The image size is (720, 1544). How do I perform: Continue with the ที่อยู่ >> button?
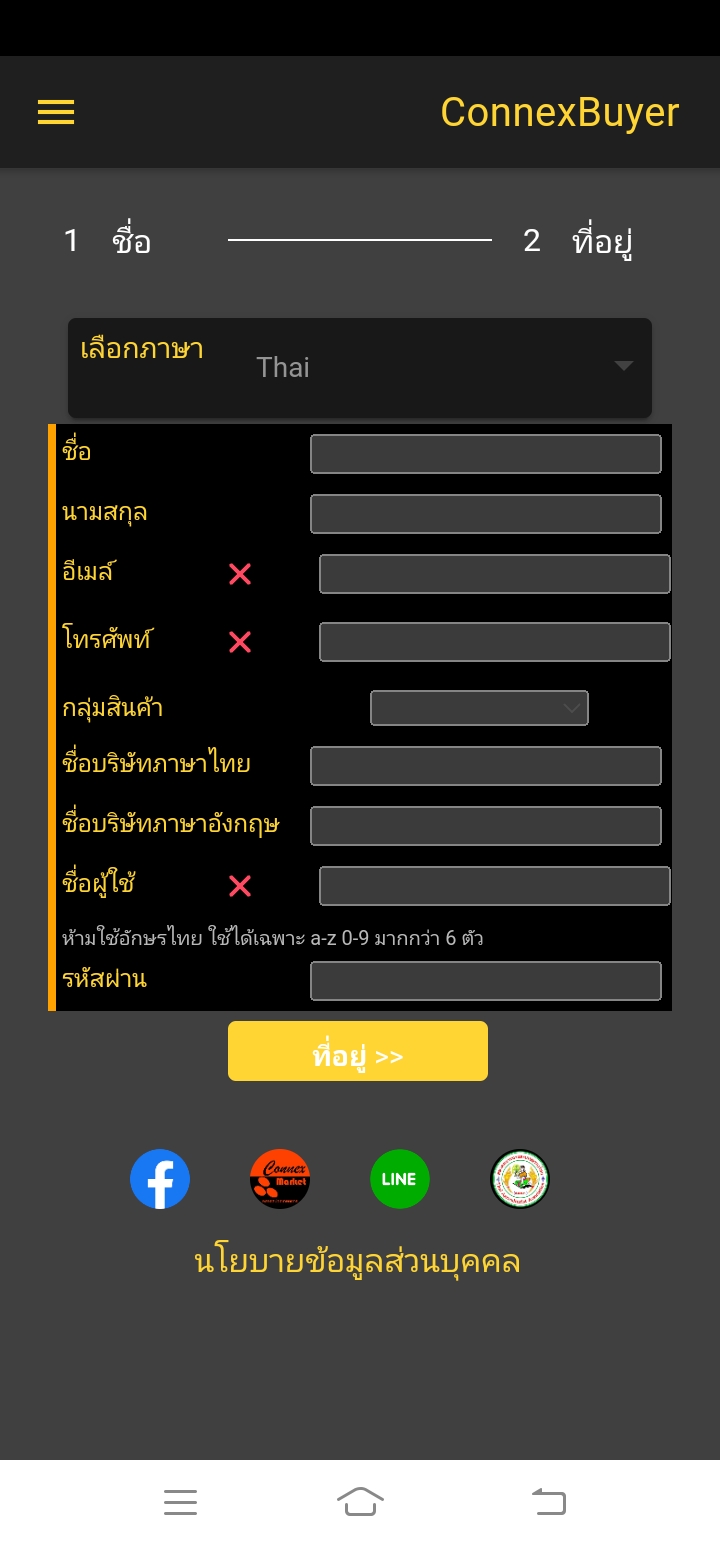tap(358, 1051)
